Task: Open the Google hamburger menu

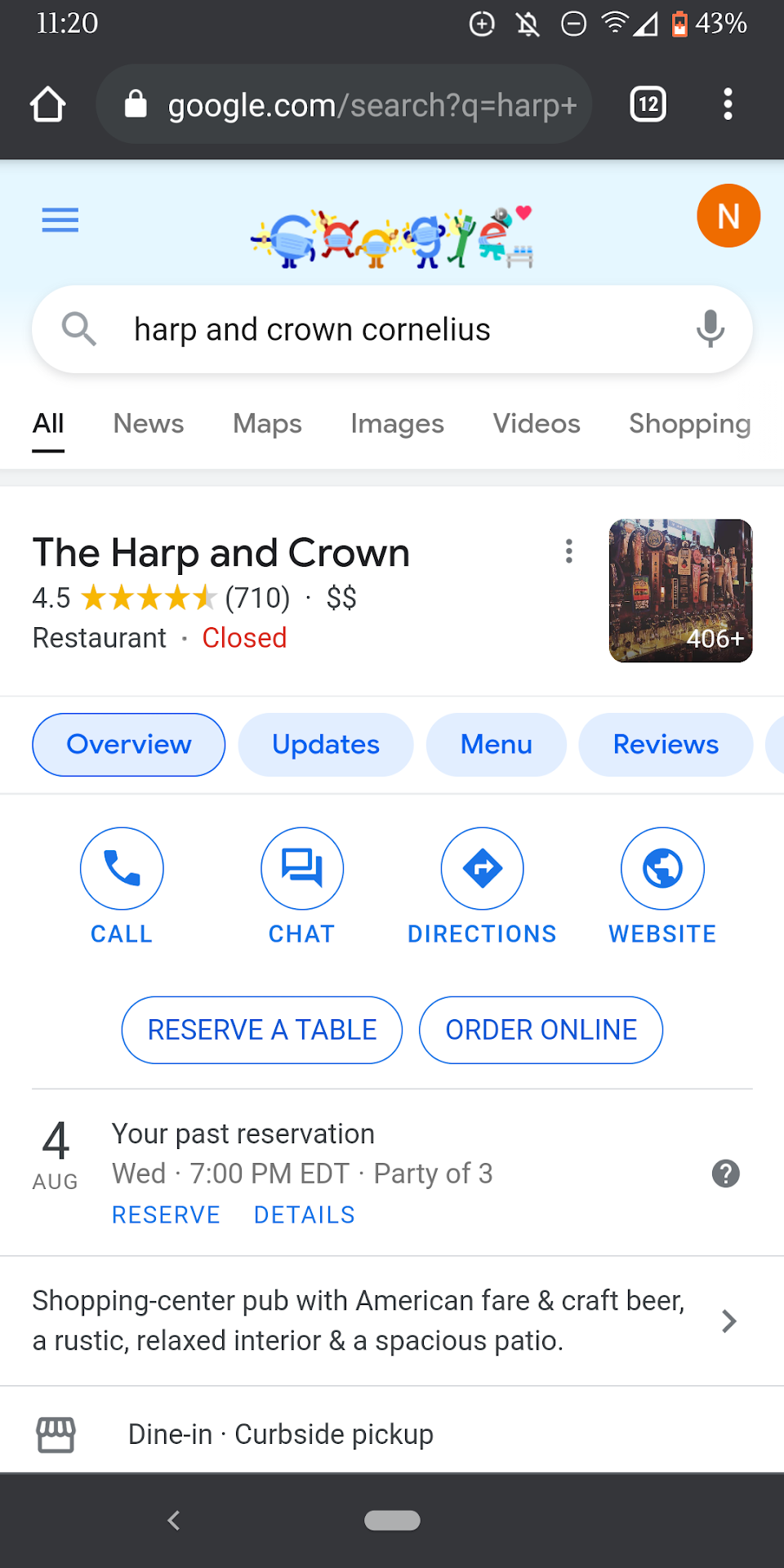Action: point(60,220)
